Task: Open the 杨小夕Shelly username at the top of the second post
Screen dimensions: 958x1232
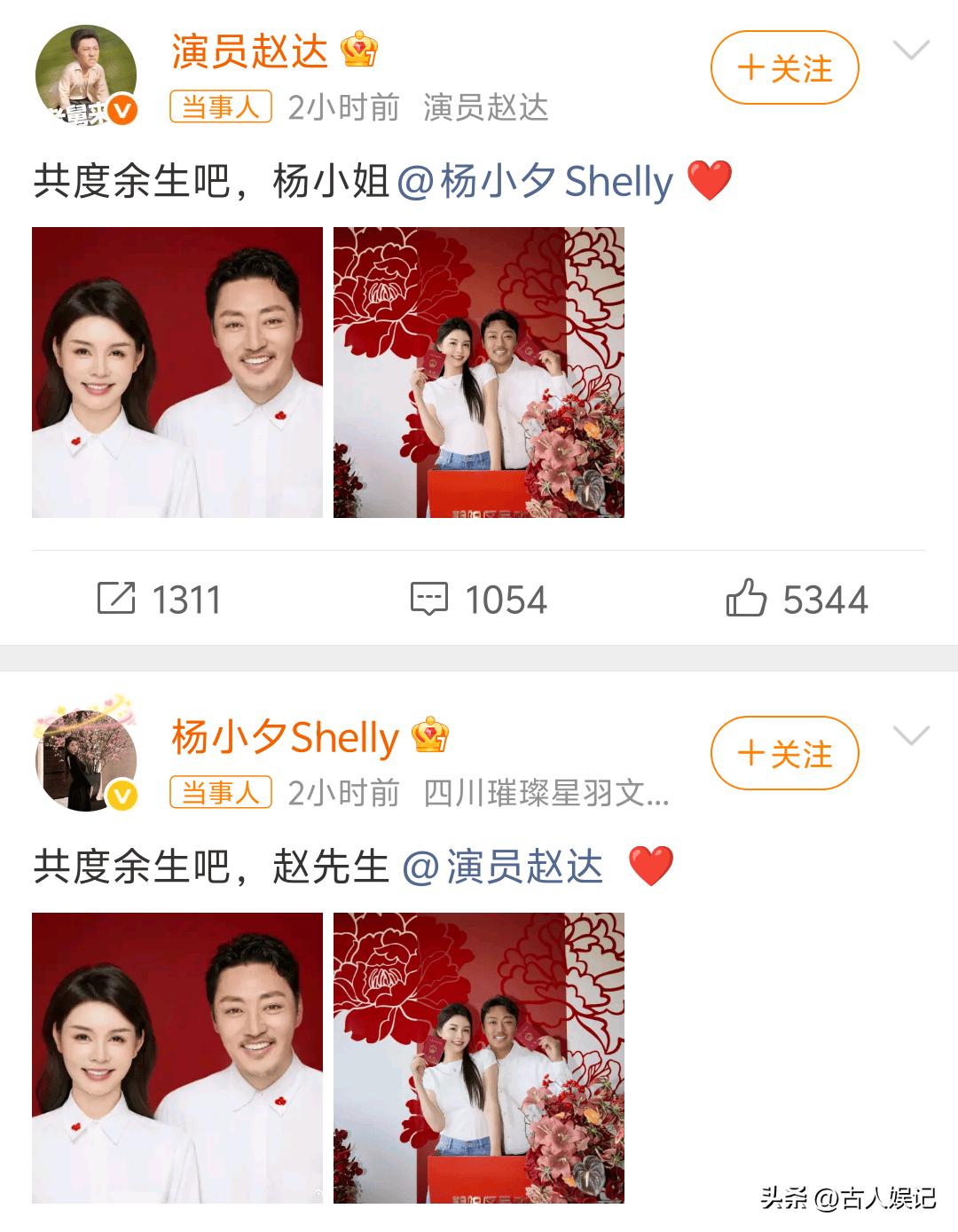Action: click(286, 737)
